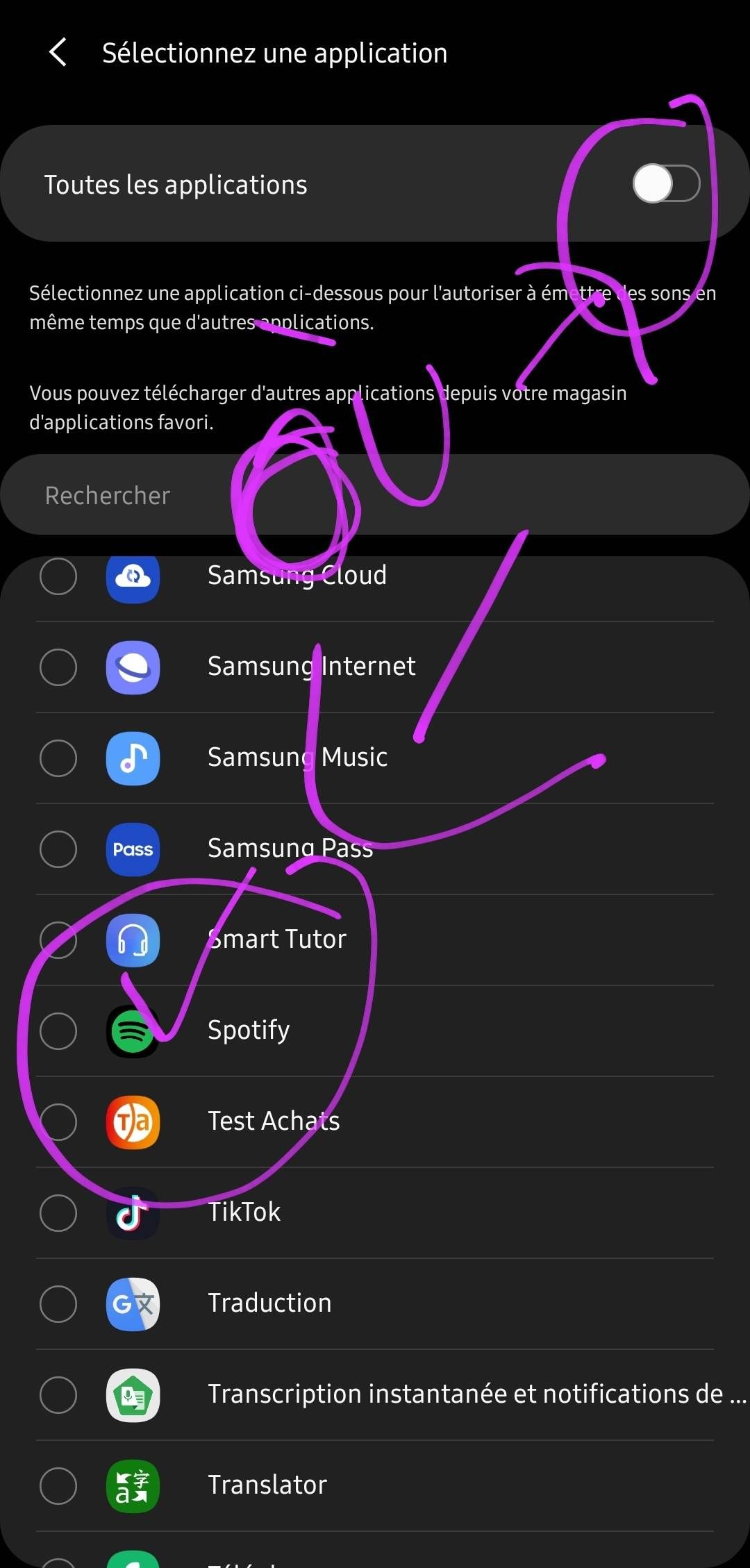
Task: Enable the Toutes les applications toggle
Action: click(x=667, y=184)
